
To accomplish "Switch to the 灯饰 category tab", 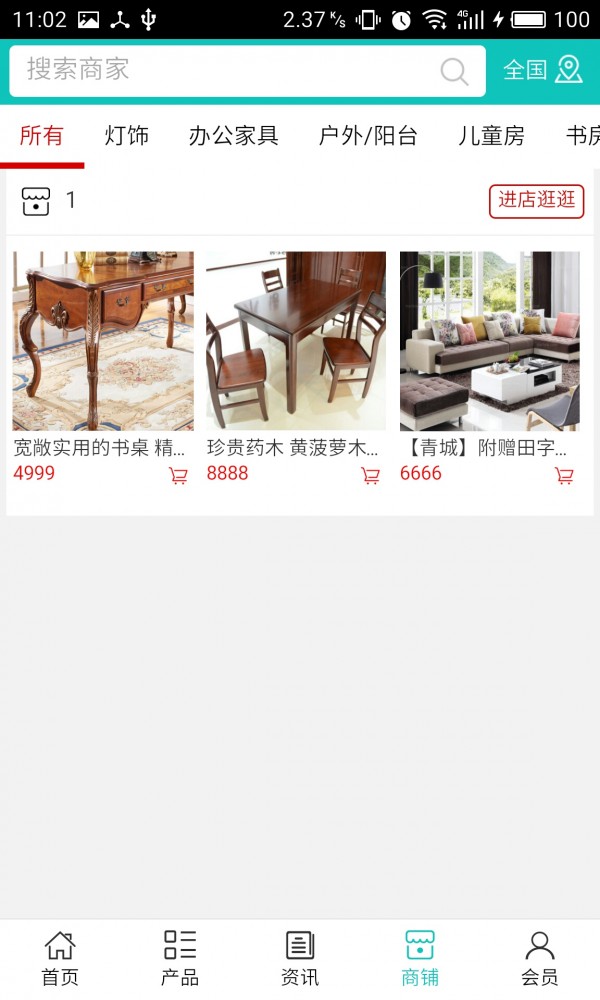I will point(127,136).
